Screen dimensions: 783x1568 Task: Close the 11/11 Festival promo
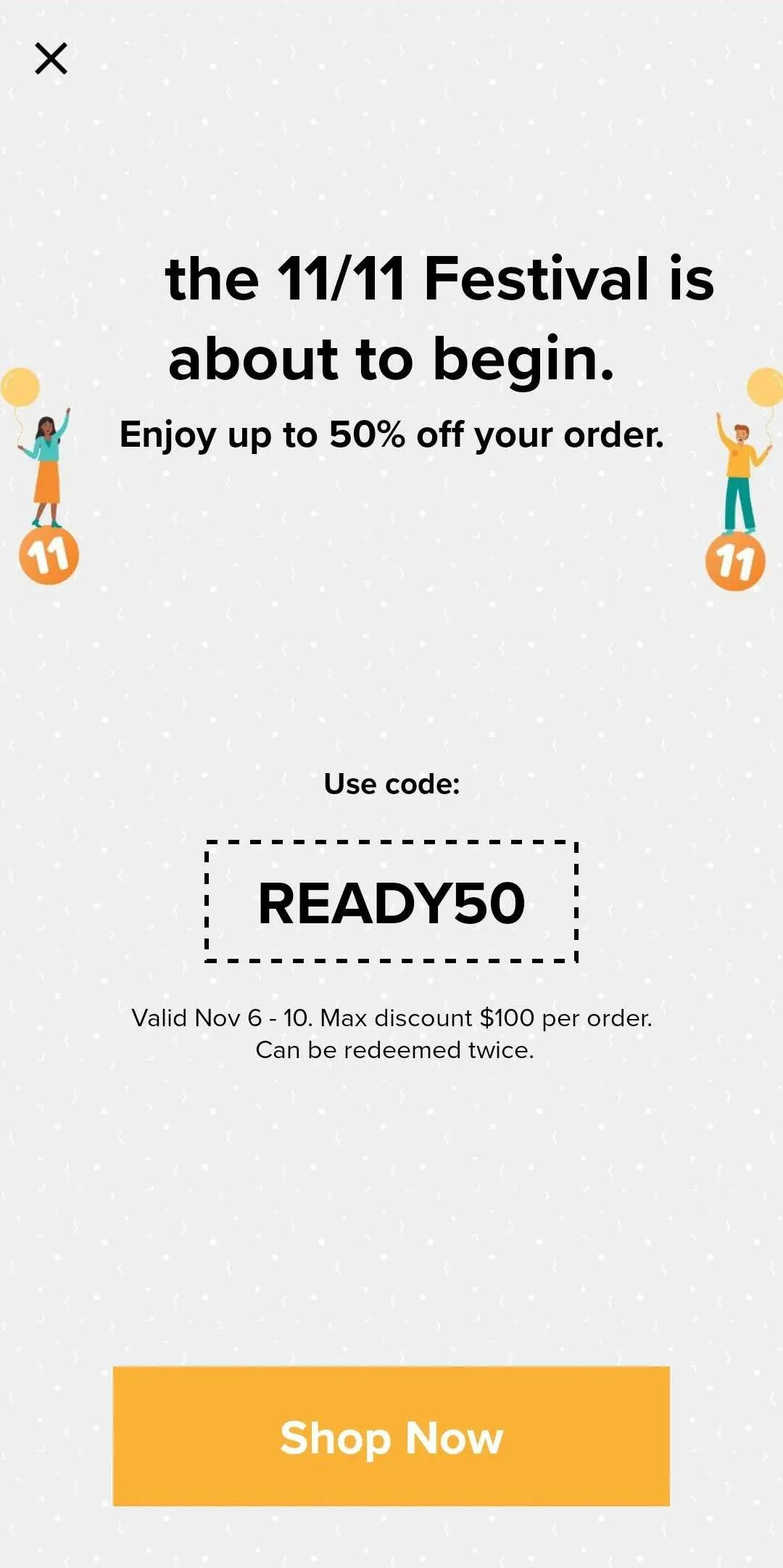(x=51, y=59)
